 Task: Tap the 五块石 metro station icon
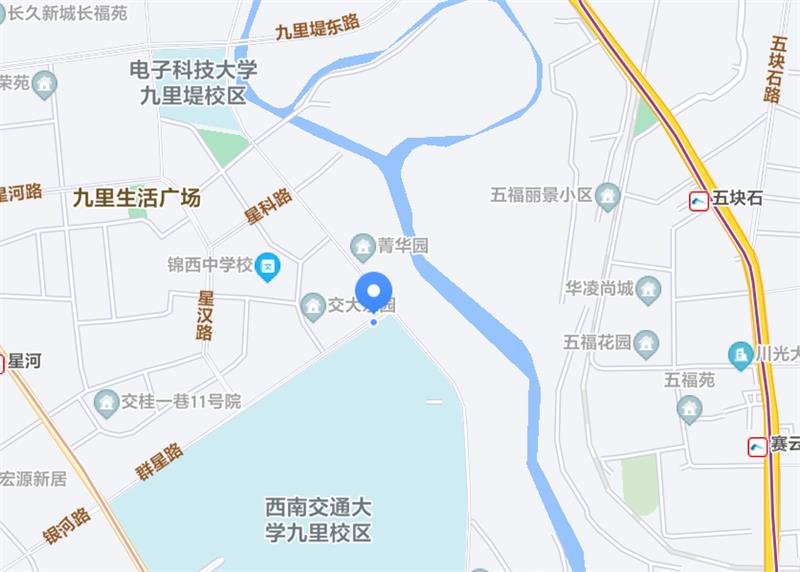pos(699,200)
